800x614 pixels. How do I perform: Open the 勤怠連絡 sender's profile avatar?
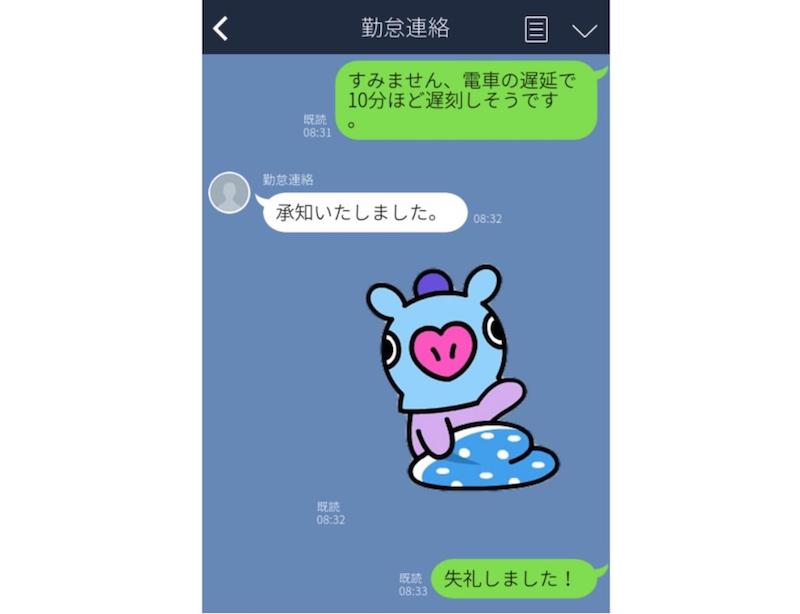(x=229, y=192)
